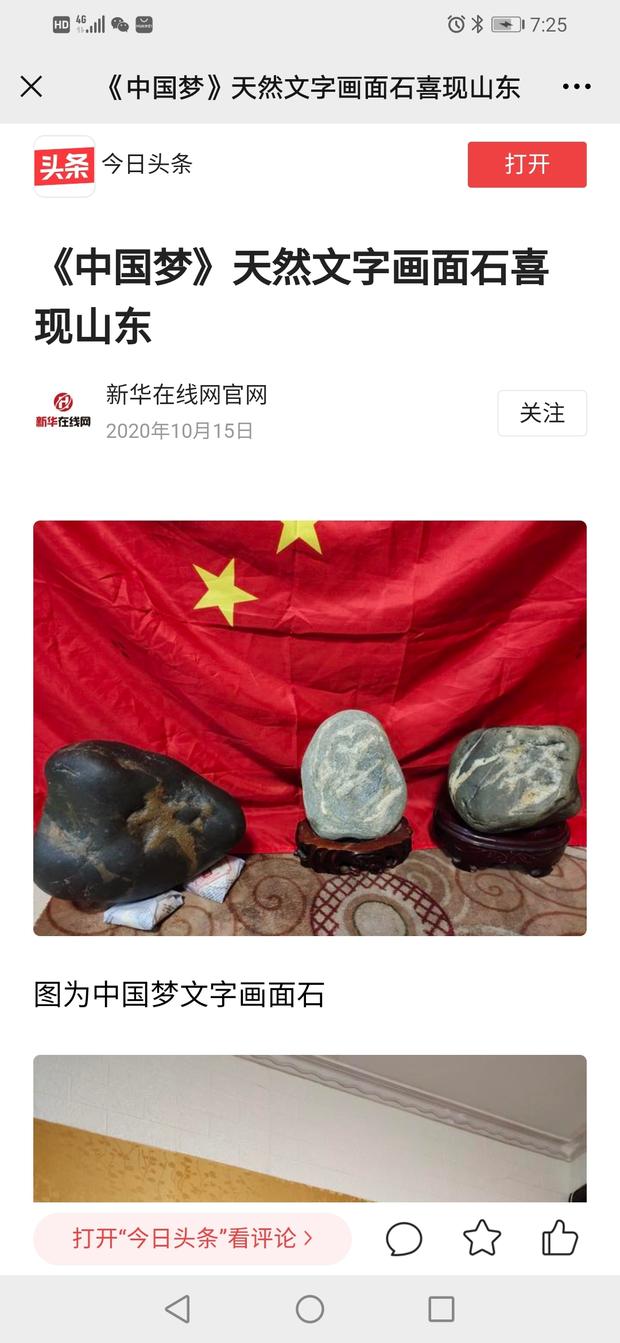
Task: Close the article webview
Action: (x=31, y=87)
